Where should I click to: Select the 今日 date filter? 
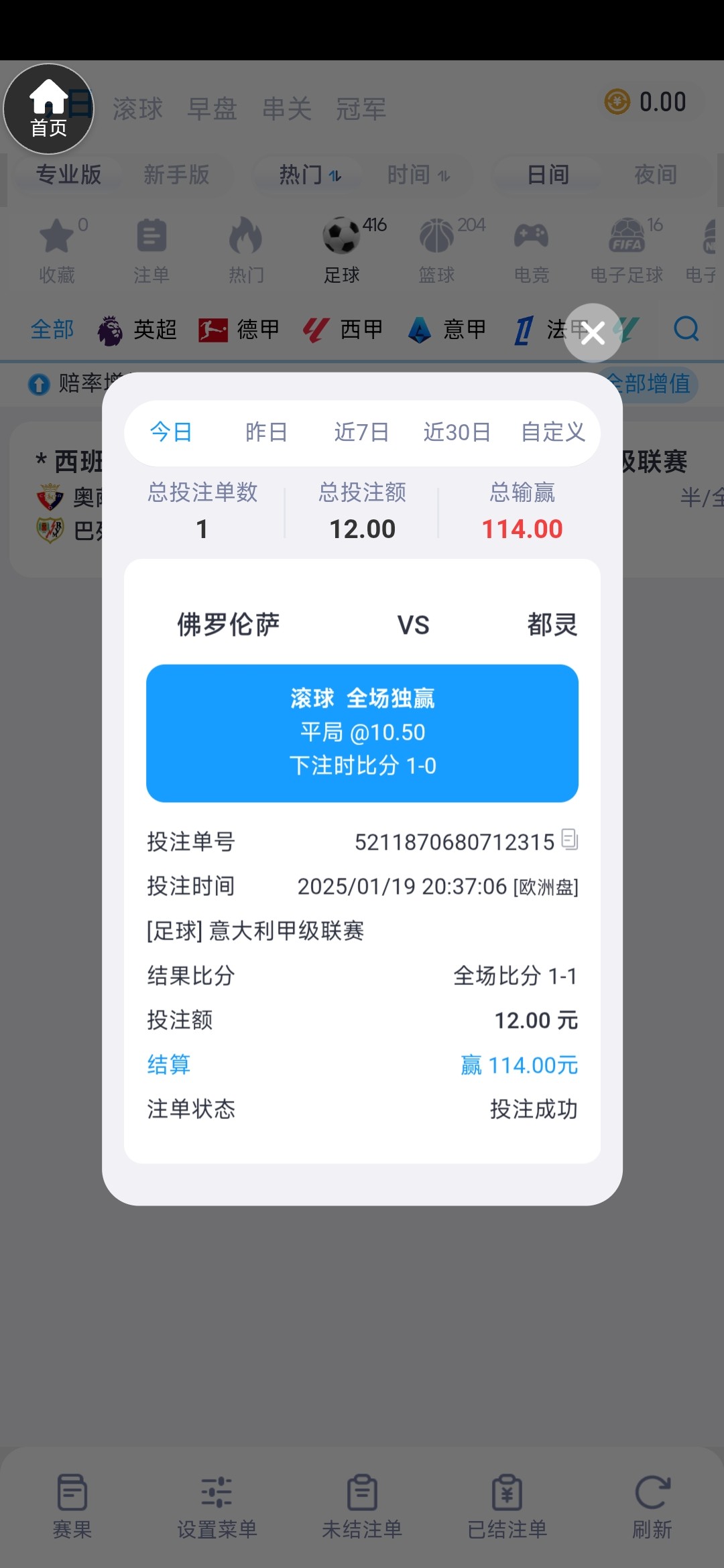171,432
